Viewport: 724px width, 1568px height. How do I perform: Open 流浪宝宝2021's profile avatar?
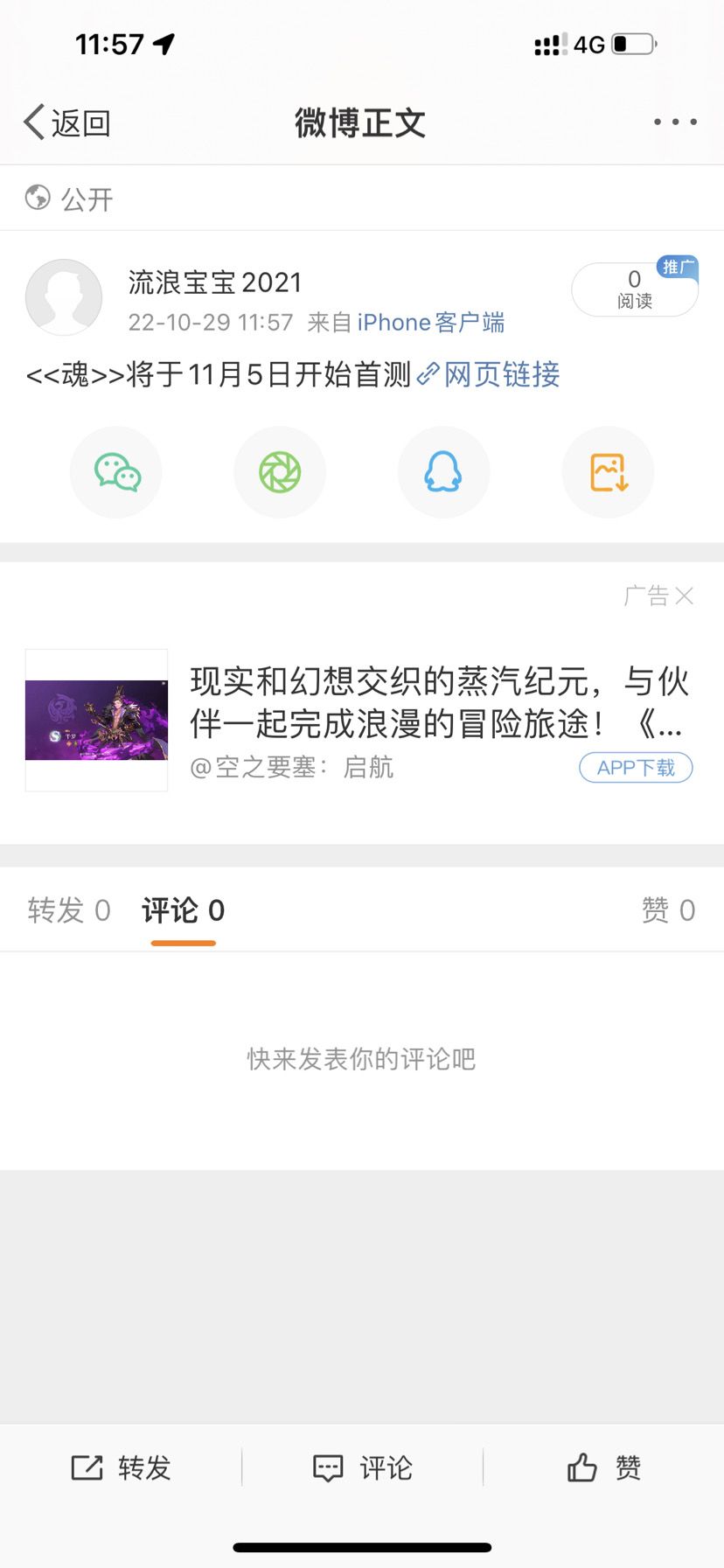tap(64, 297)
